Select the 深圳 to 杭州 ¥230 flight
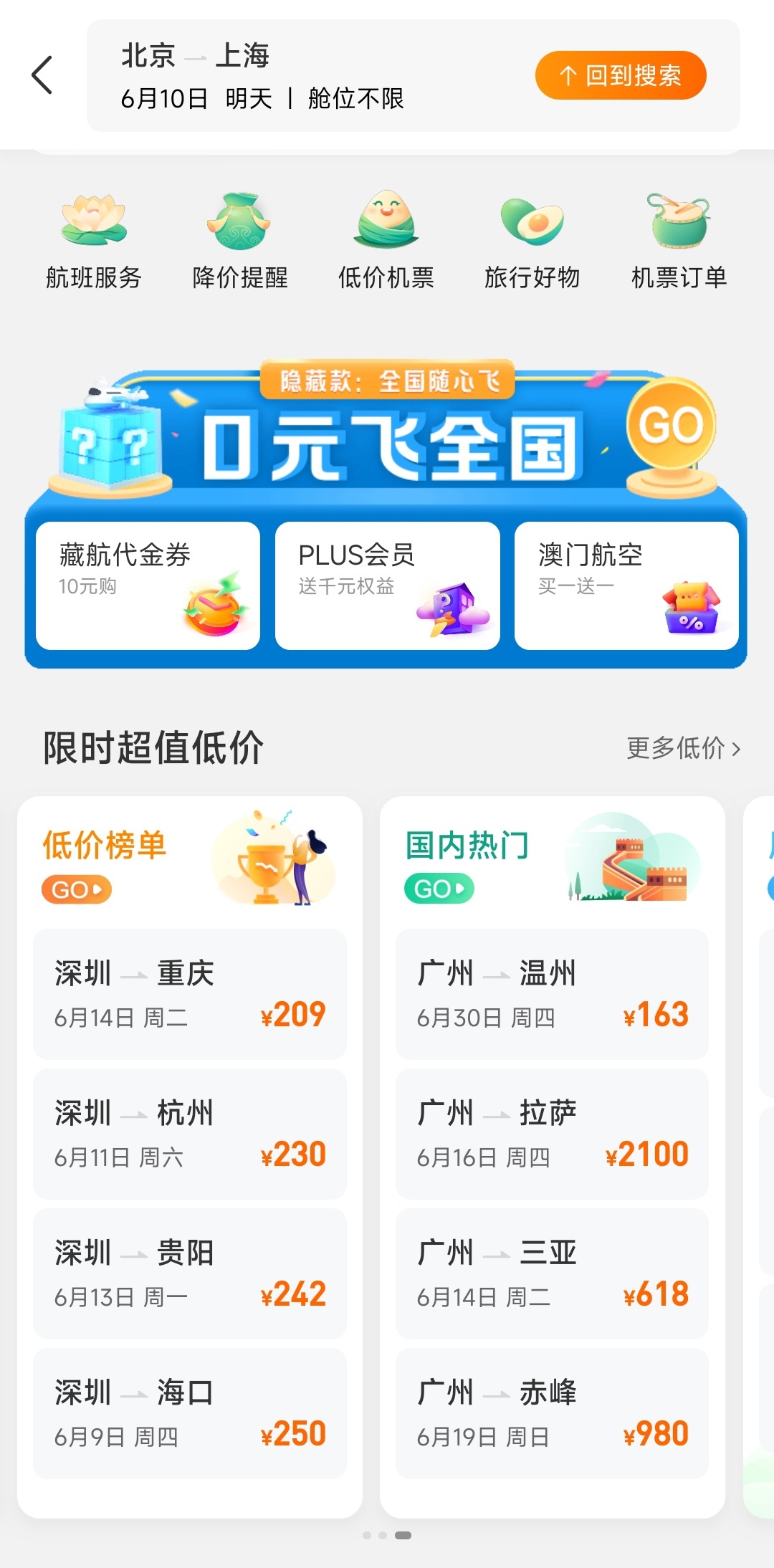This screenshot has height=1568, width=774. pos(190,1134)
